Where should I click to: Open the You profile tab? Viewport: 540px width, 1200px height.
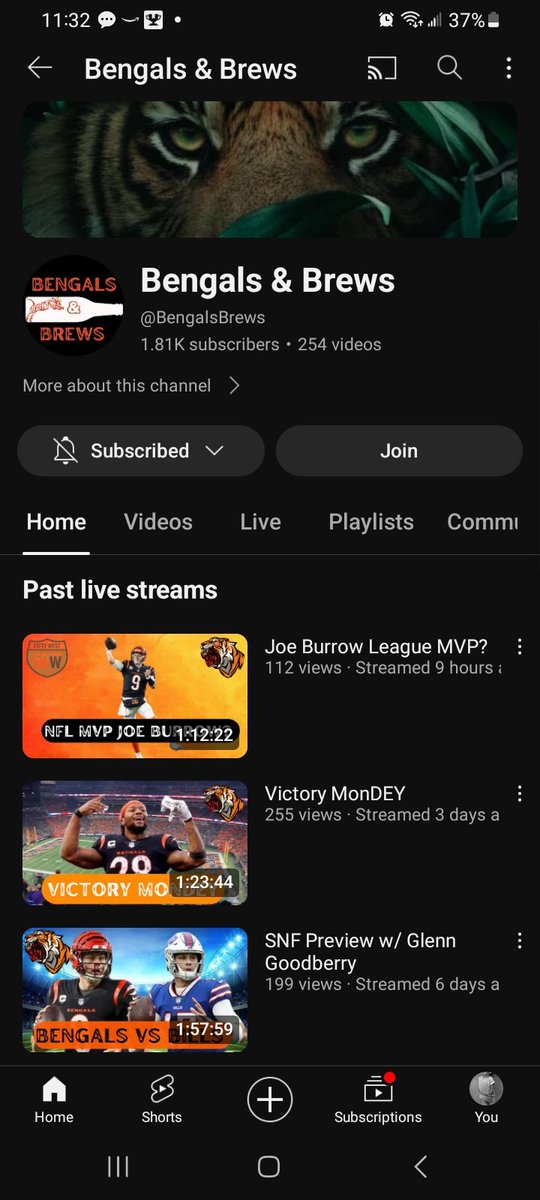tap(486, 1100)
